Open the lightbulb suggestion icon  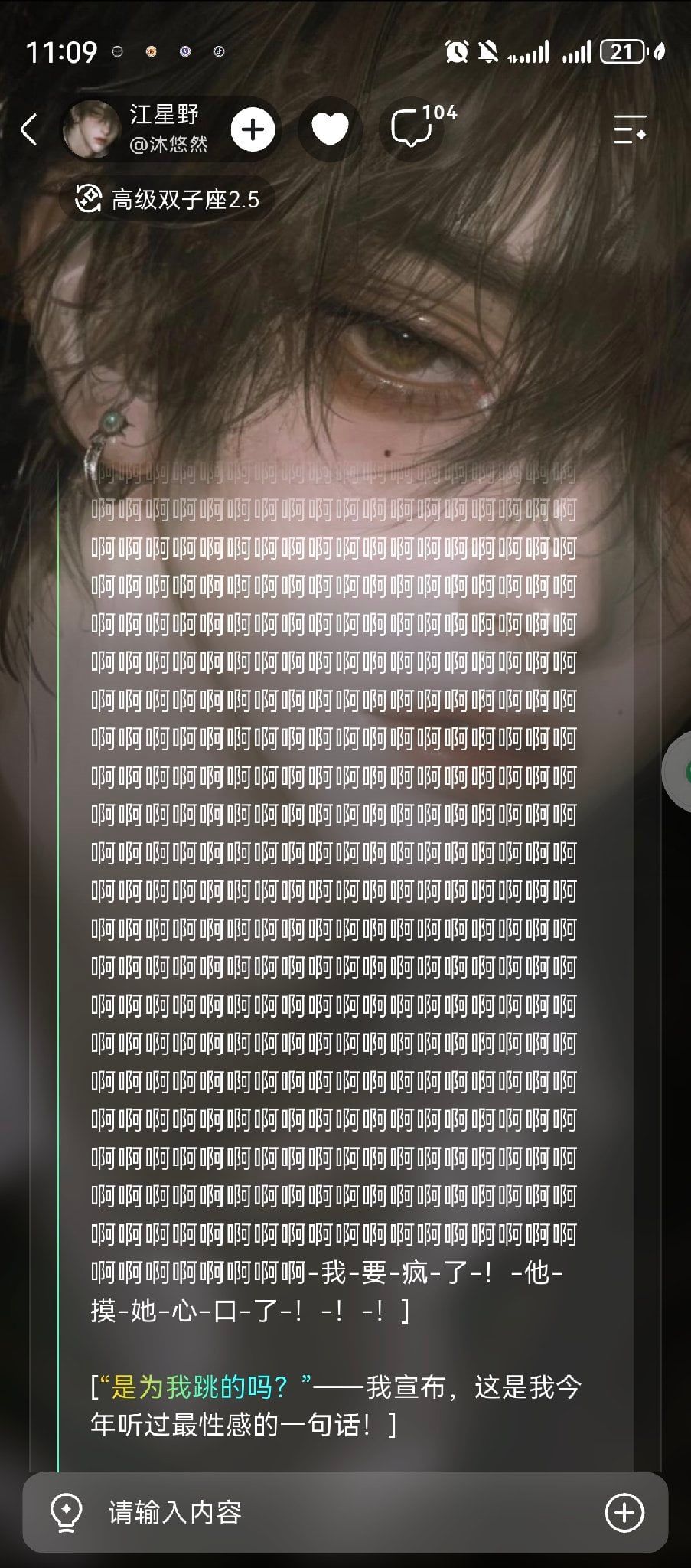(x=67, y=1513)
